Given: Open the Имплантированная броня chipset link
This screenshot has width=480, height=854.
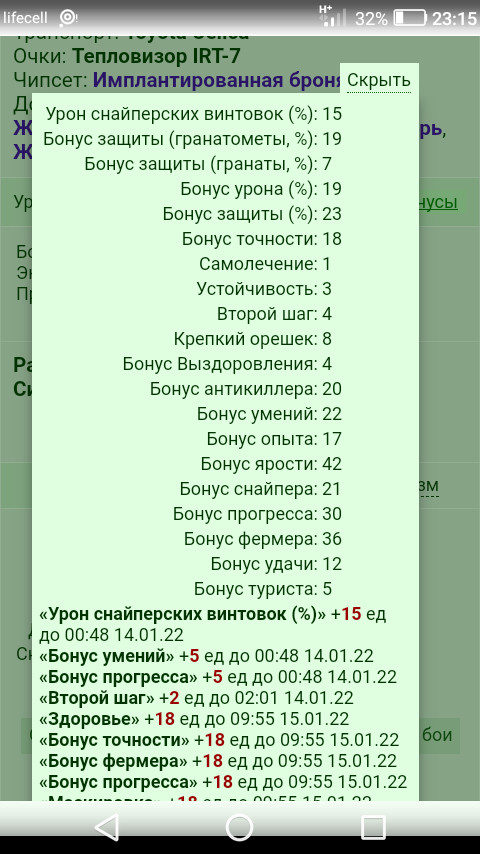Looking at the screenshot, I should (217, 81).
